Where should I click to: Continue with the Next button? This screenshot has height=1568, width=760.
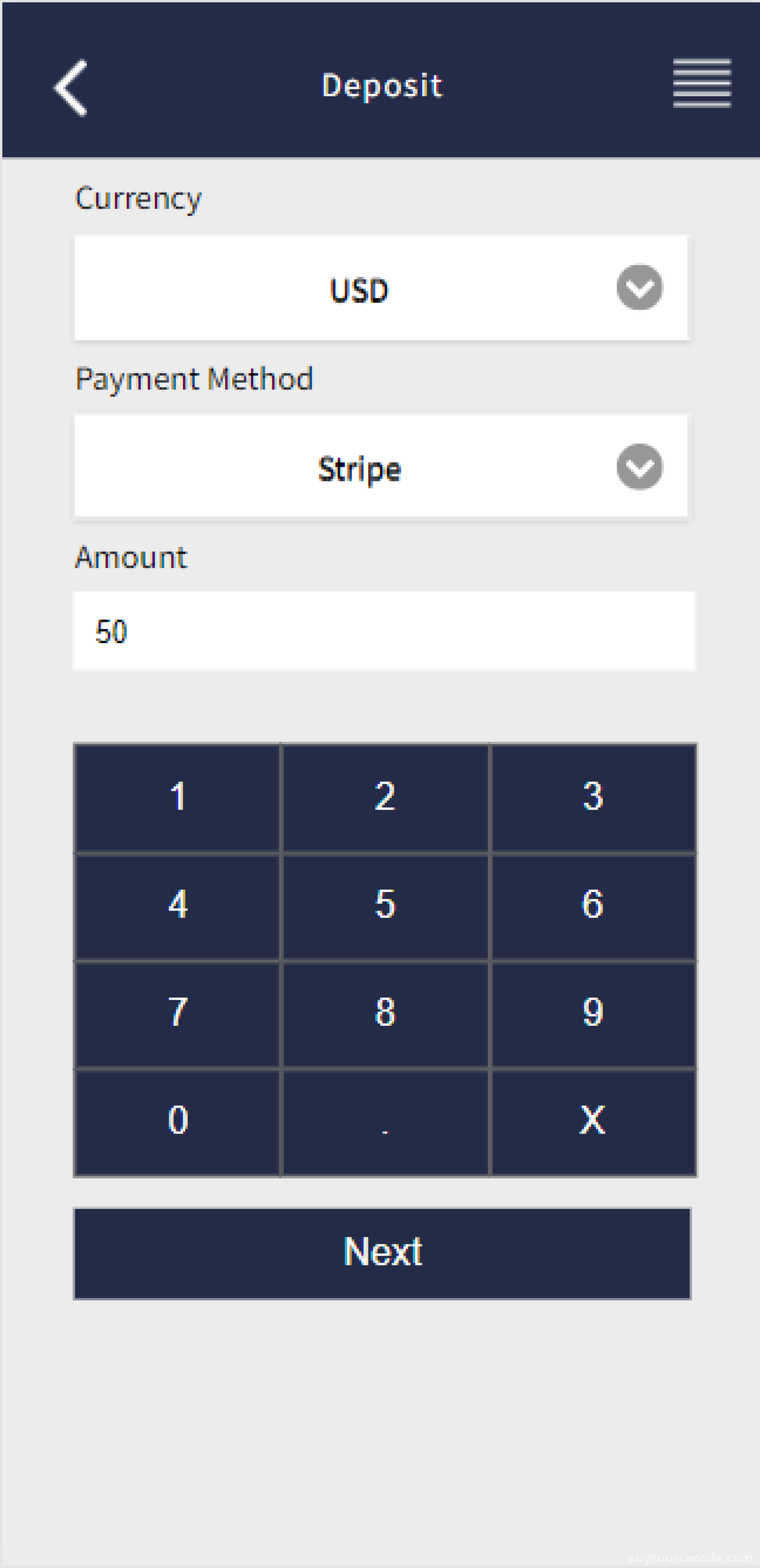[382, 1253]
